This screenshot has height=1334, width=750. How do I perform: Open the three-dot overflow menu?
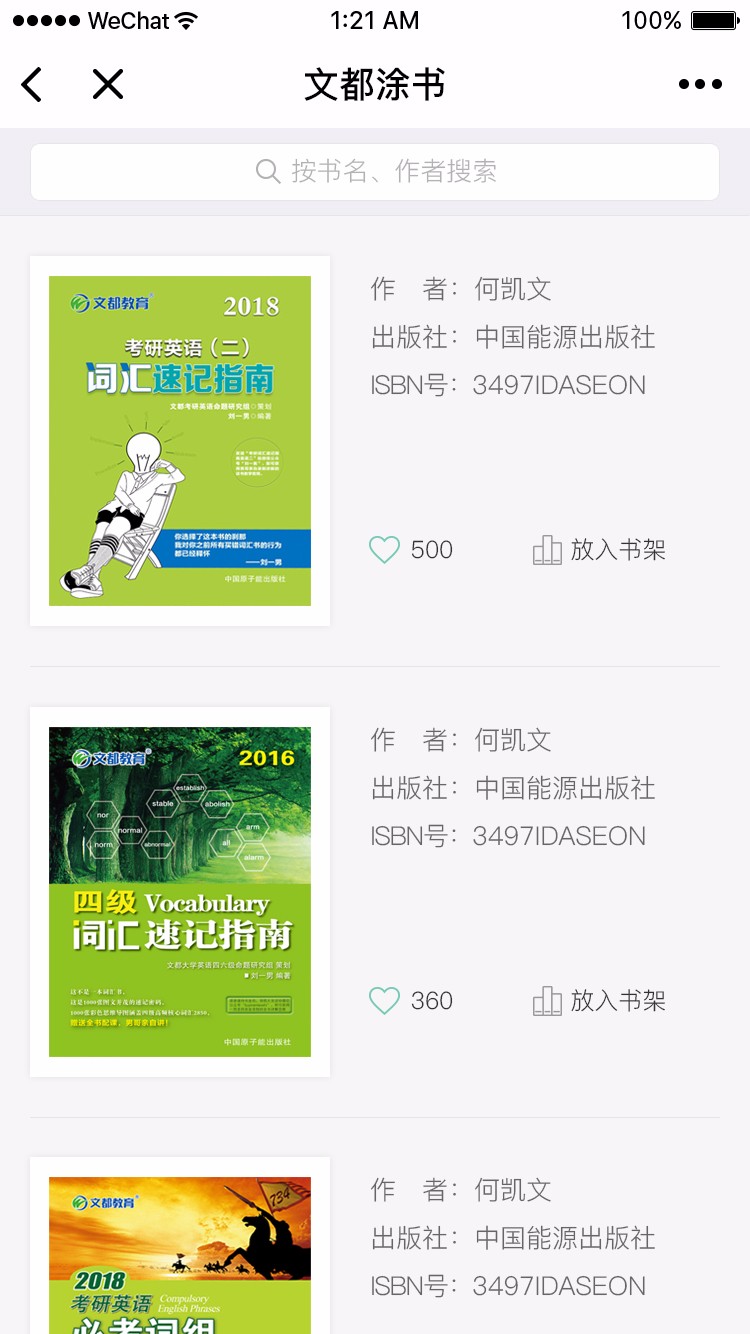[x=700, y=85]
